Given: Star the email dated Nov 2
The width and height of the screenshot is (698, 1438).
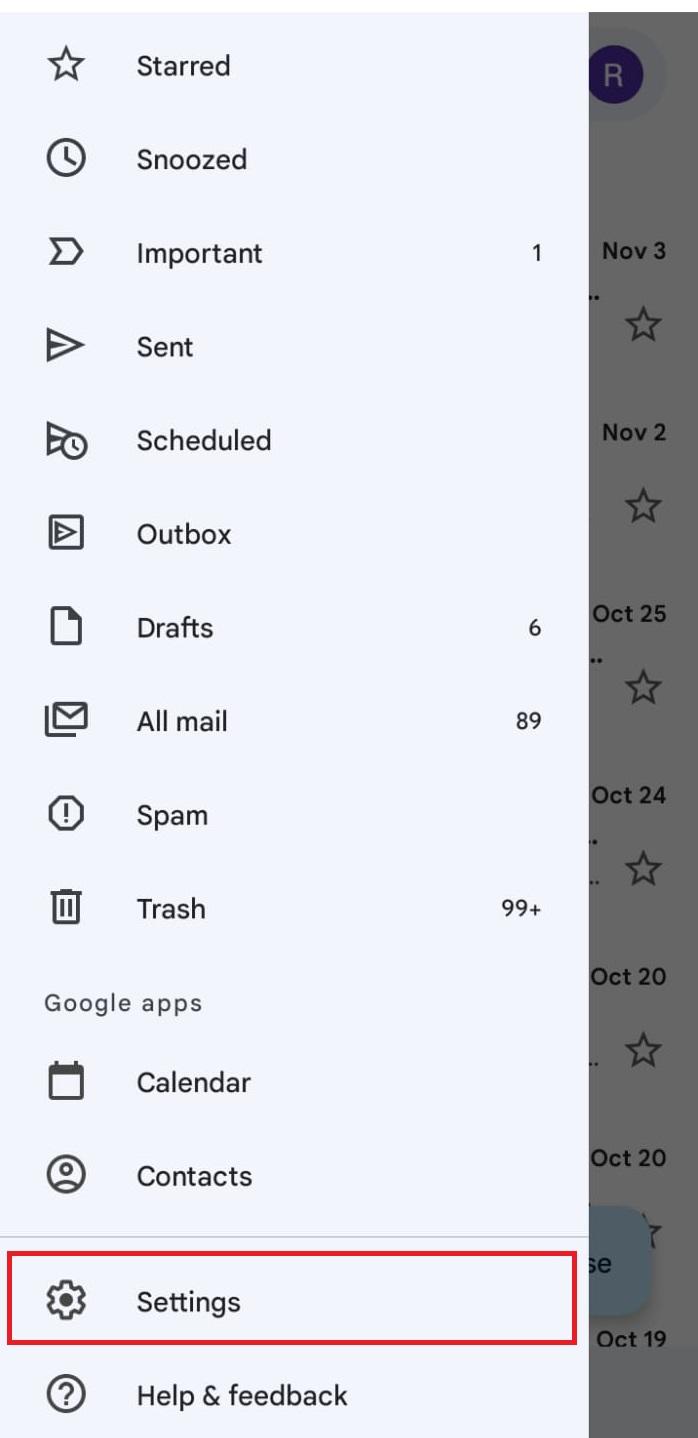Looking at the screenshot, I should 643,506.
